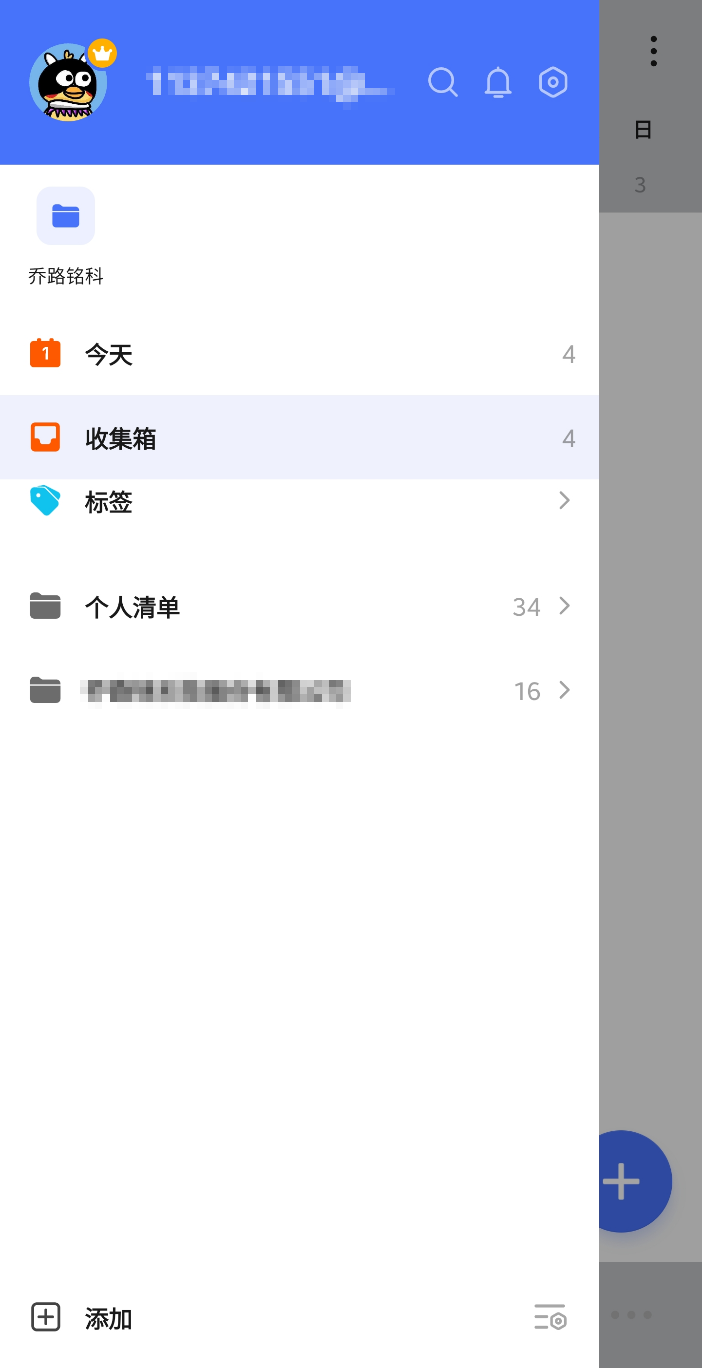Open the notifications bell
Image resolution: width=702 pixels, height=1368 pixels.
(498, 82)
